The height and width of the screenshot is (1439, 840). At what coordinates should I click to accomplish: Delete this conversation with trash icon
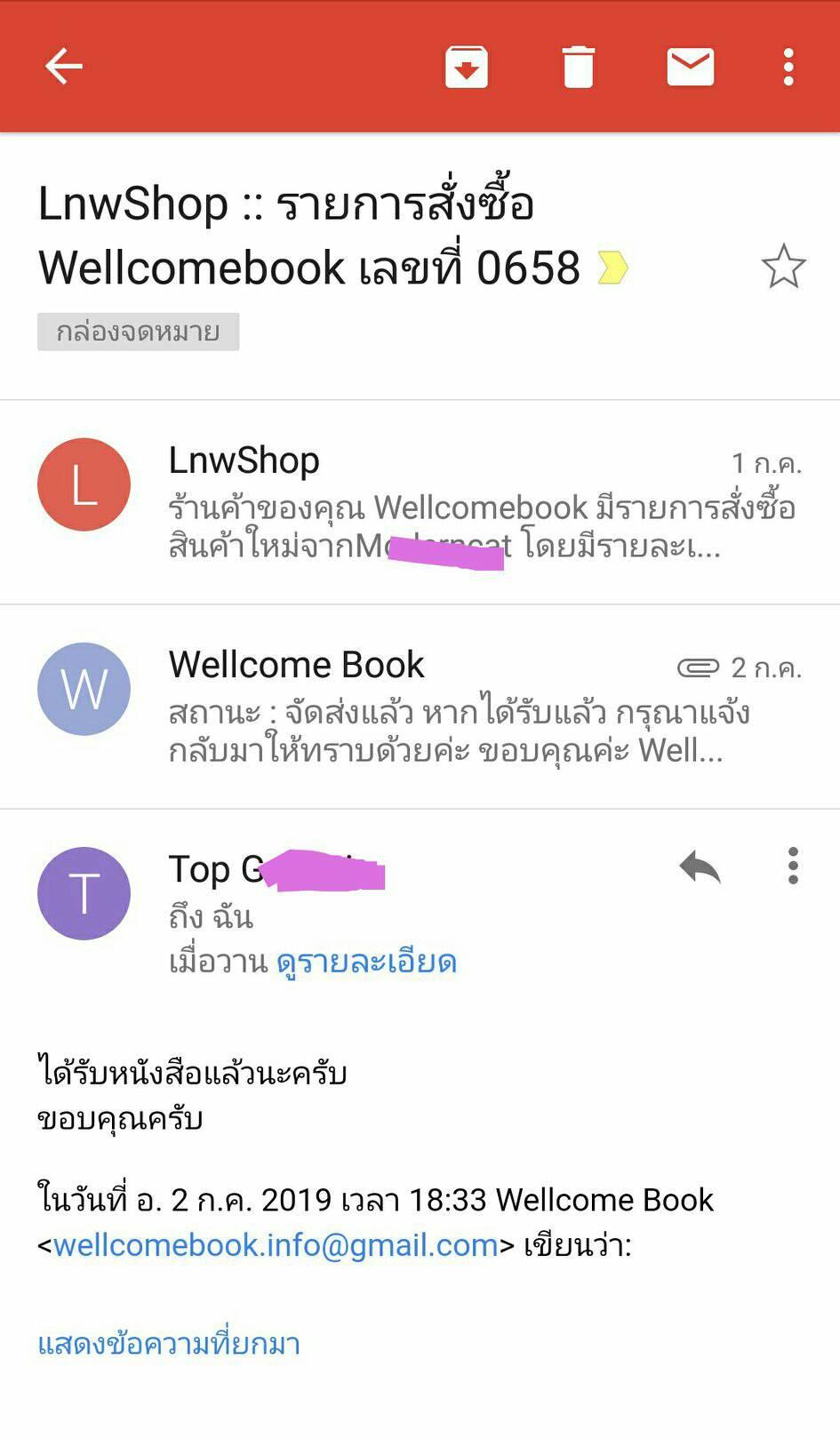pos(578,67)
